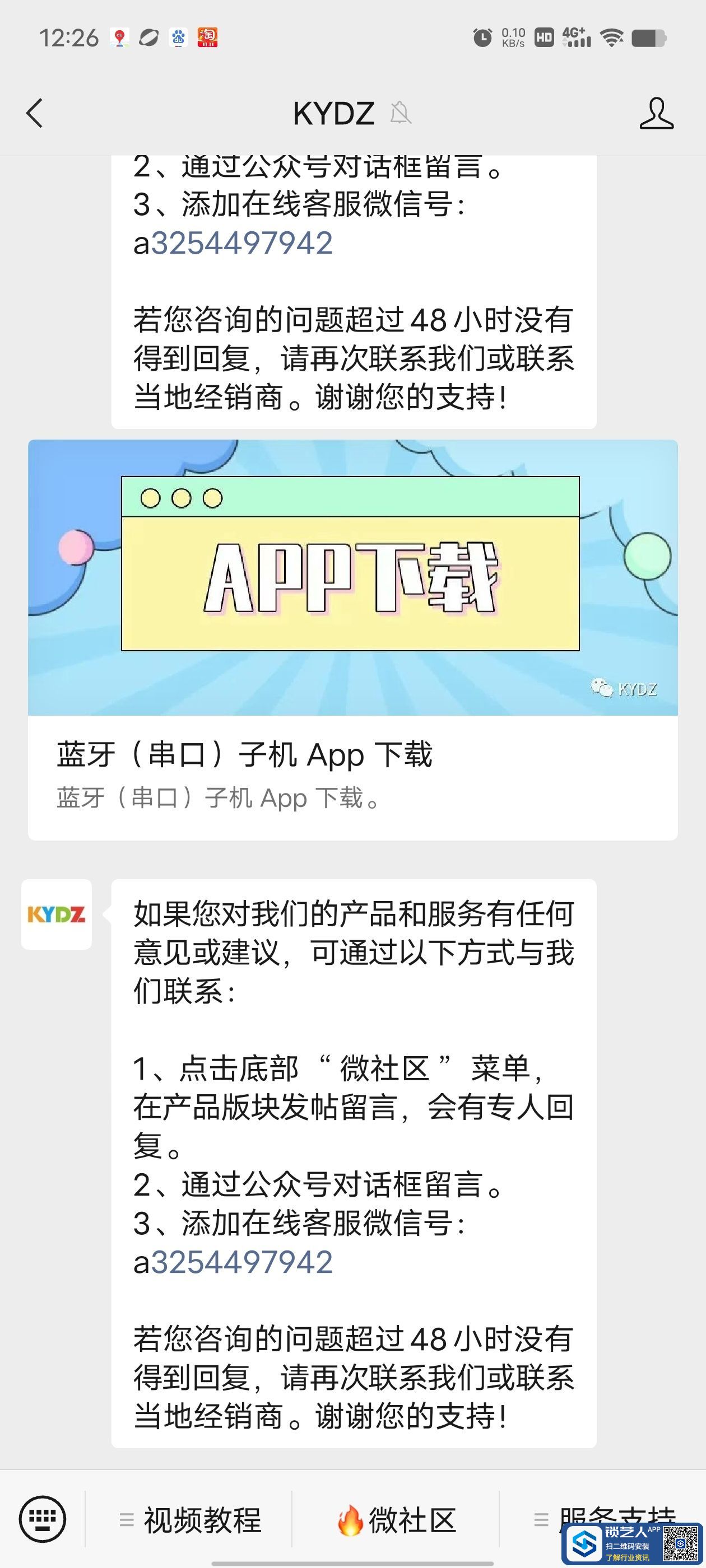Tap the WeChat ID link in the last message
706x1568 pixels.
(x=241, y=1262)
